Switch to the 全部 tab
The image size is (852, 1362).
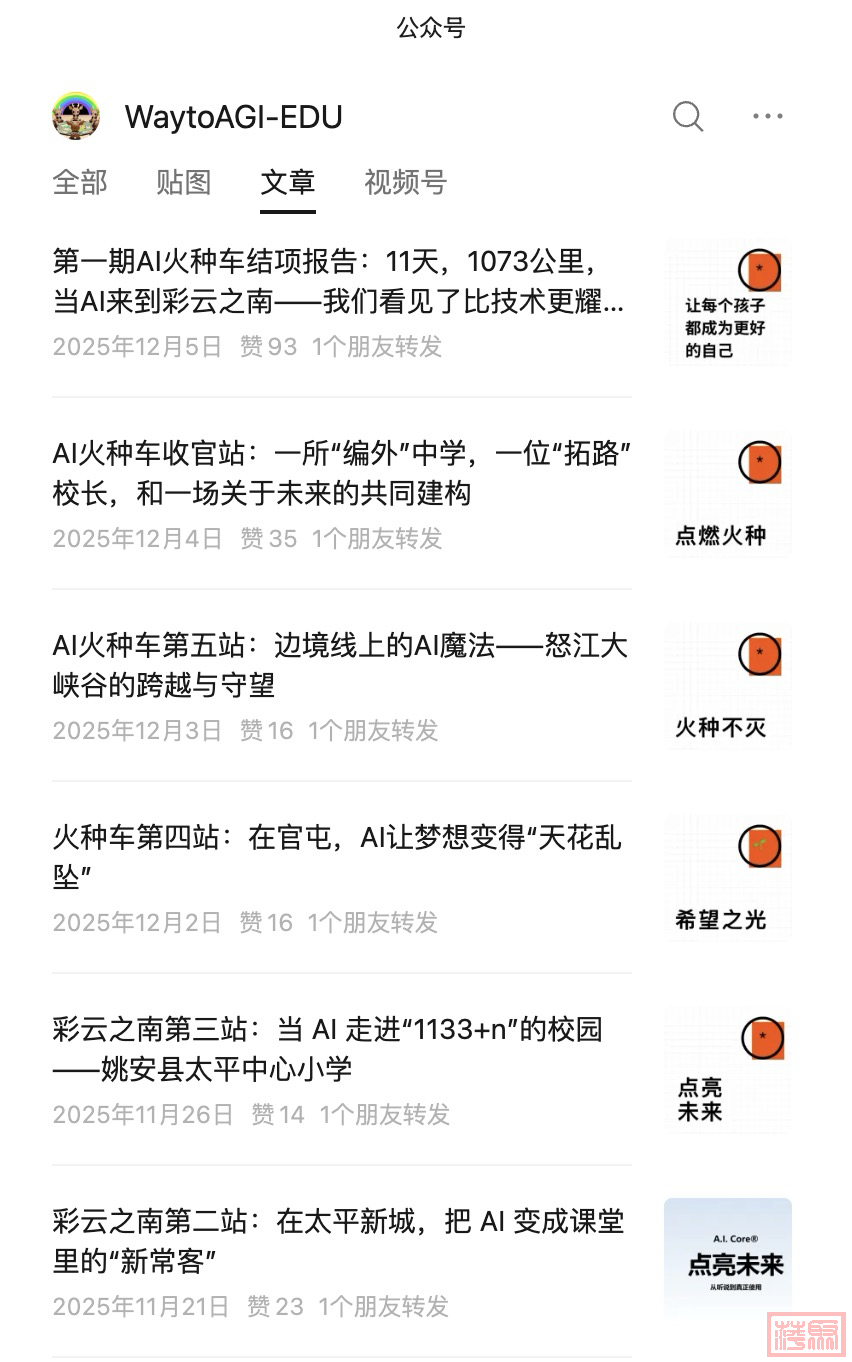tap(80, 182)
